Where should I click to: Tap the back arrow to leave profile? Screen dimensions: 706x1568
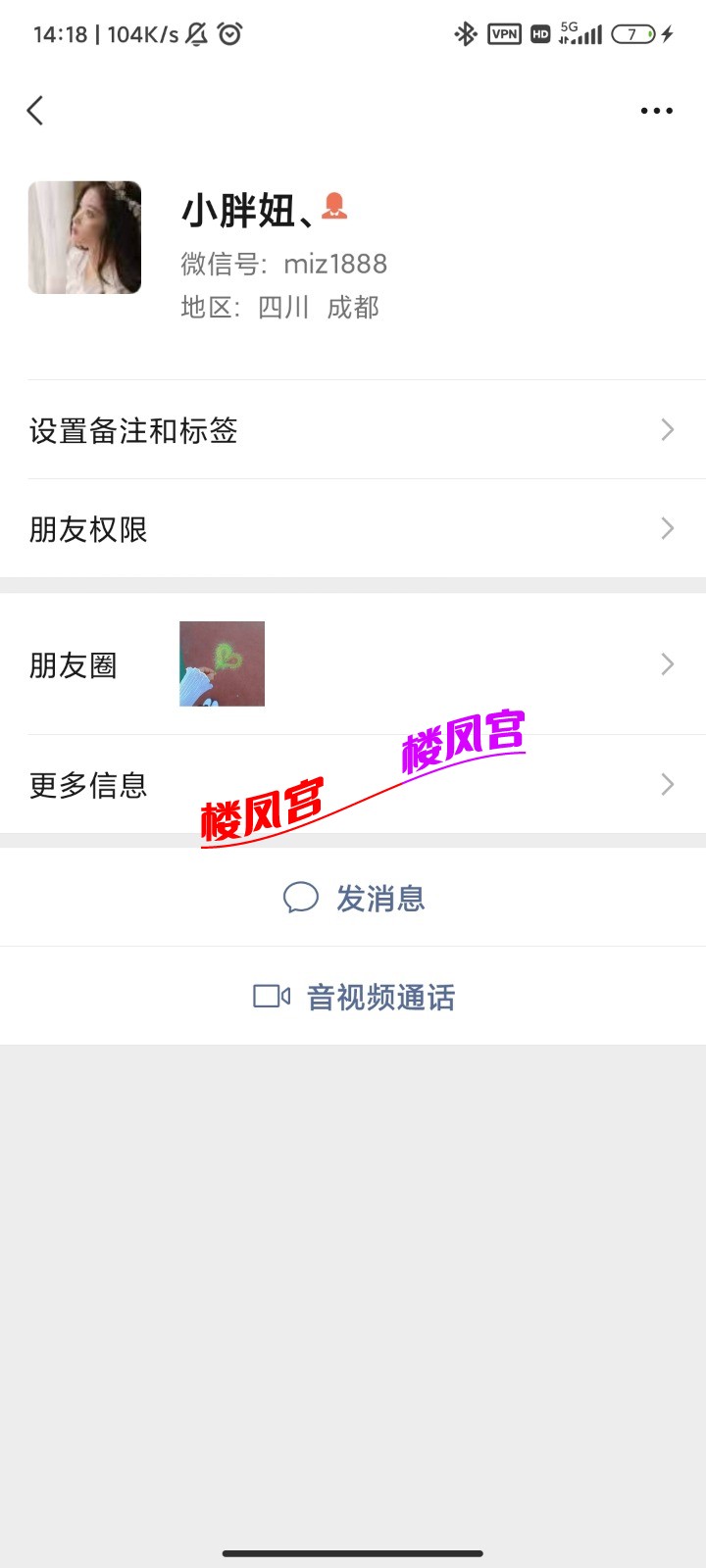coord(35,111)
